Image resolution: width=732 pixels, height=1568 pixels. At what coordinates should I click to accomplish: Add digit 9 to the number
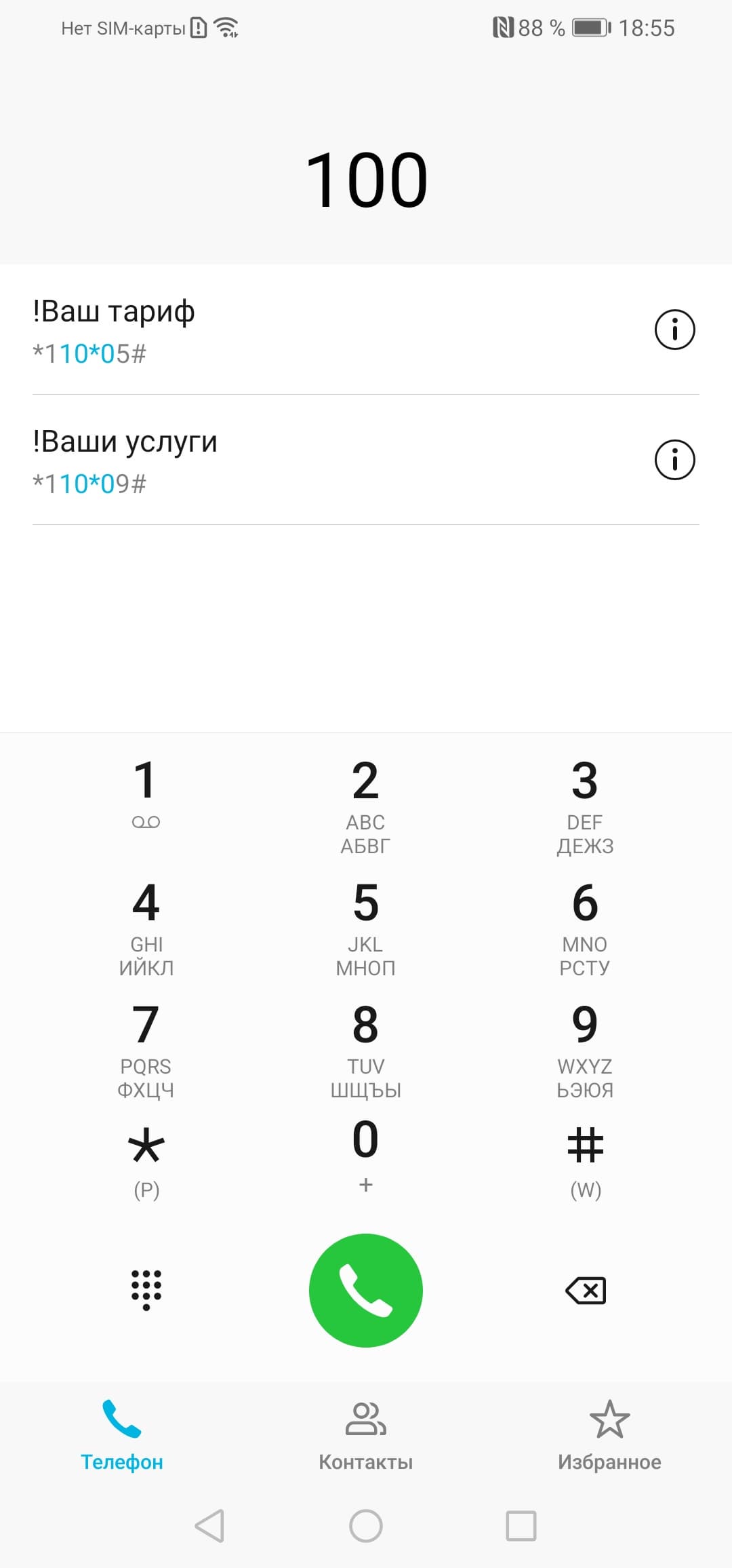pyautogui.click(x=585, y=1049)
